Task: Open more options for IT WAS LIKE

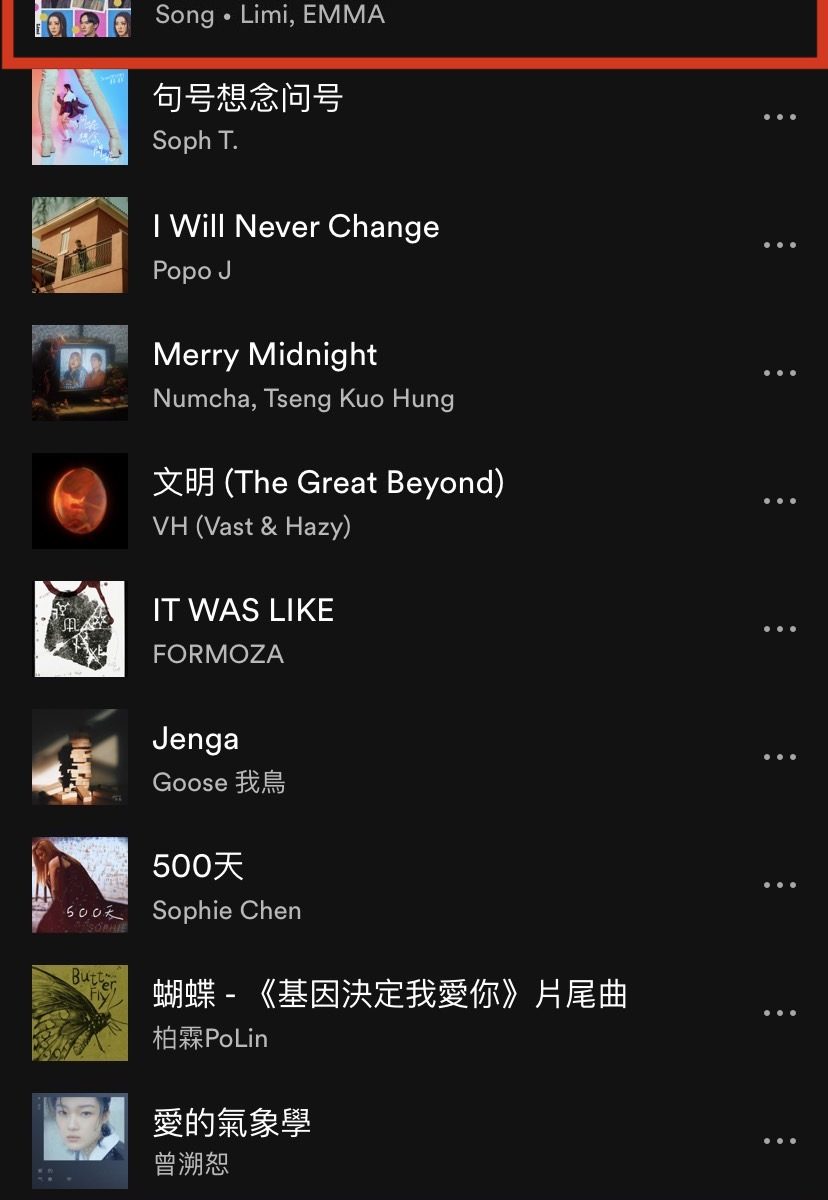Action: (779, 629)
